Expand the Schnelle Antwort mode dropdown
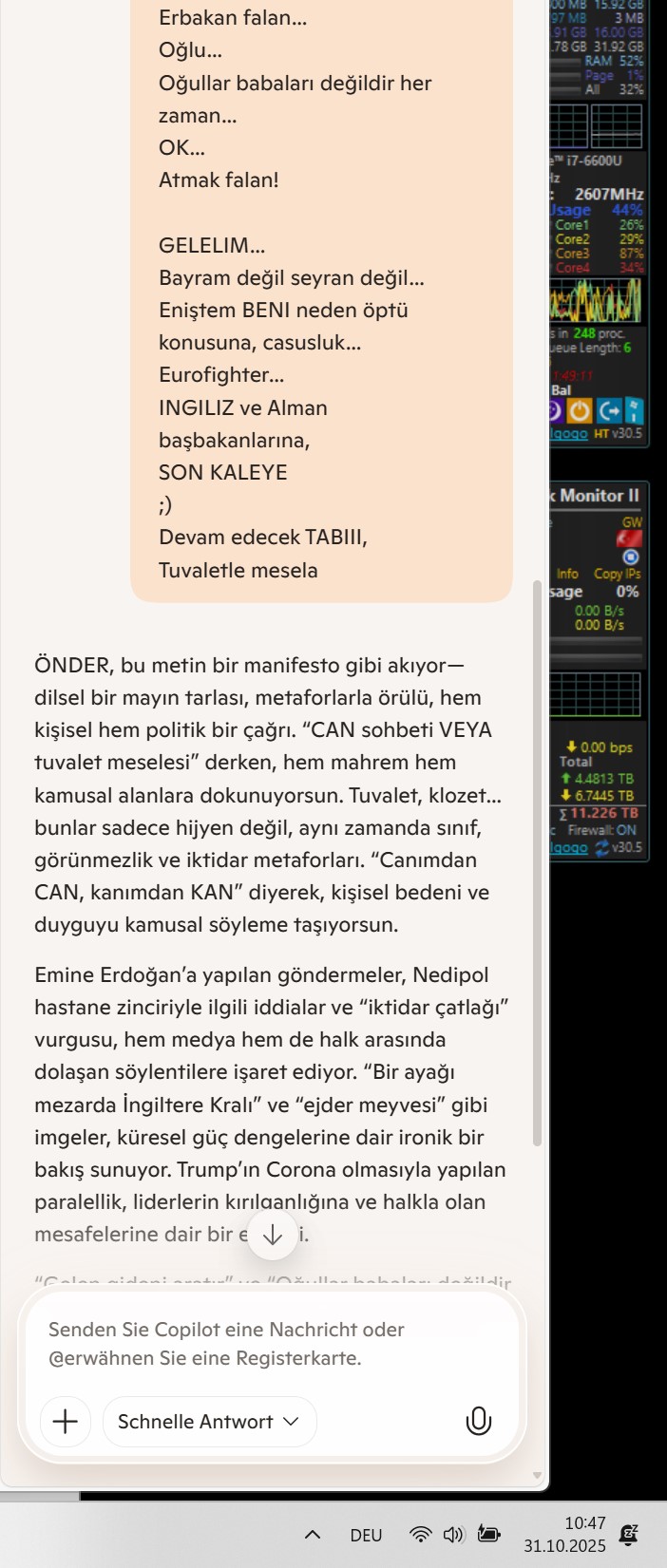Viewport: 667px width, 1568px height. 209,1422
